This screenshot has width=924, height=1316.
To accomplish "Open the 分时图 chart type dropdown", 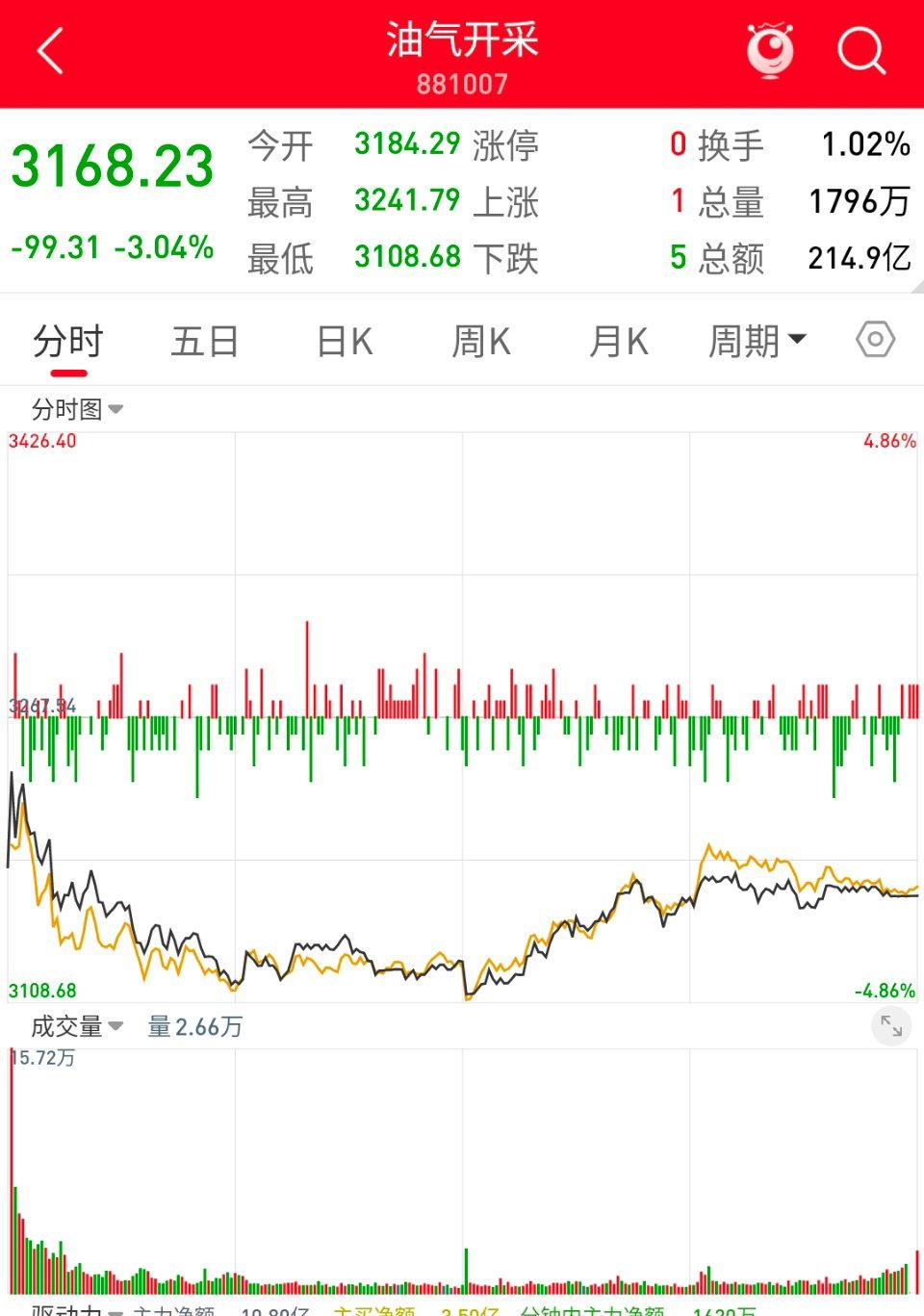I will pos(75,408).
